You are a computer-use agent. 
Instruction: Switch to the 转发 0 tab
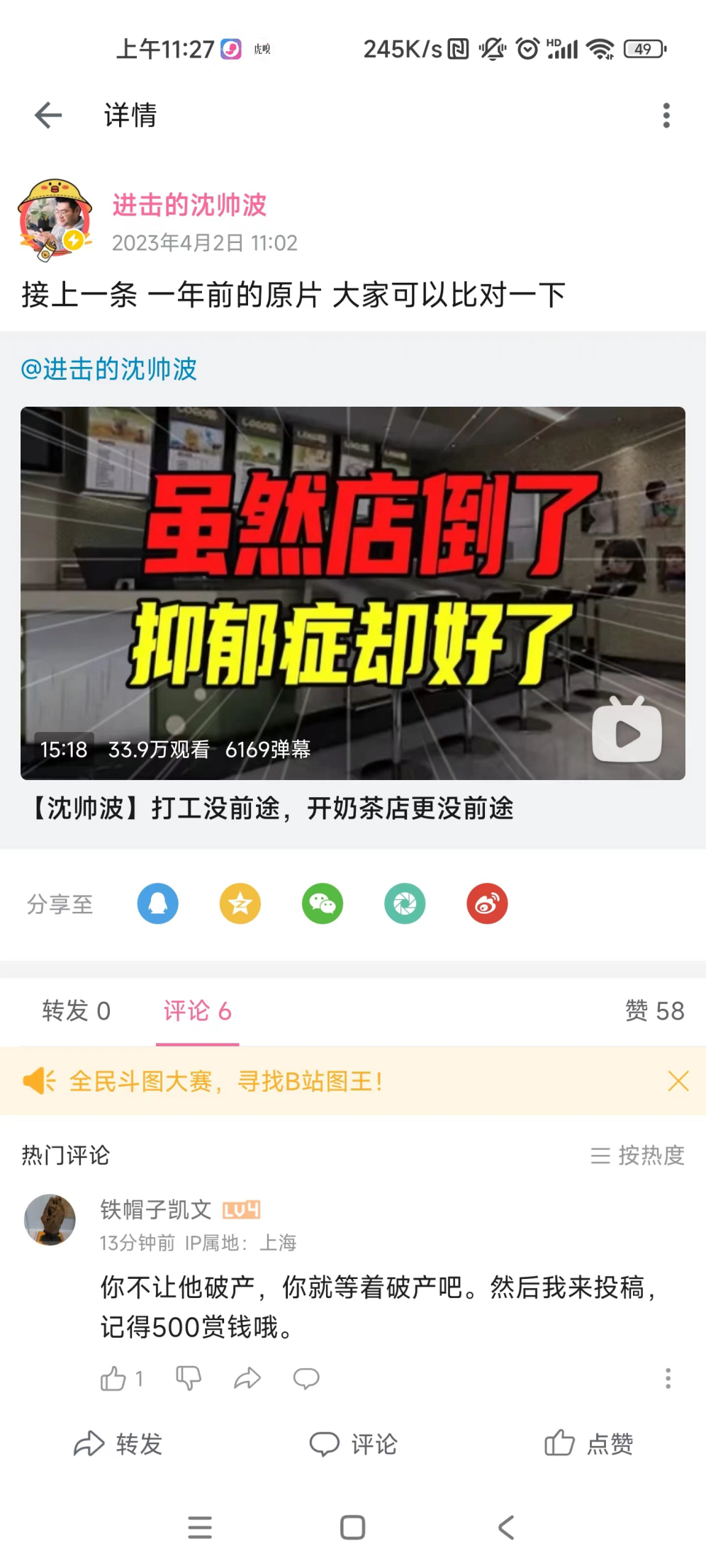77,1011
